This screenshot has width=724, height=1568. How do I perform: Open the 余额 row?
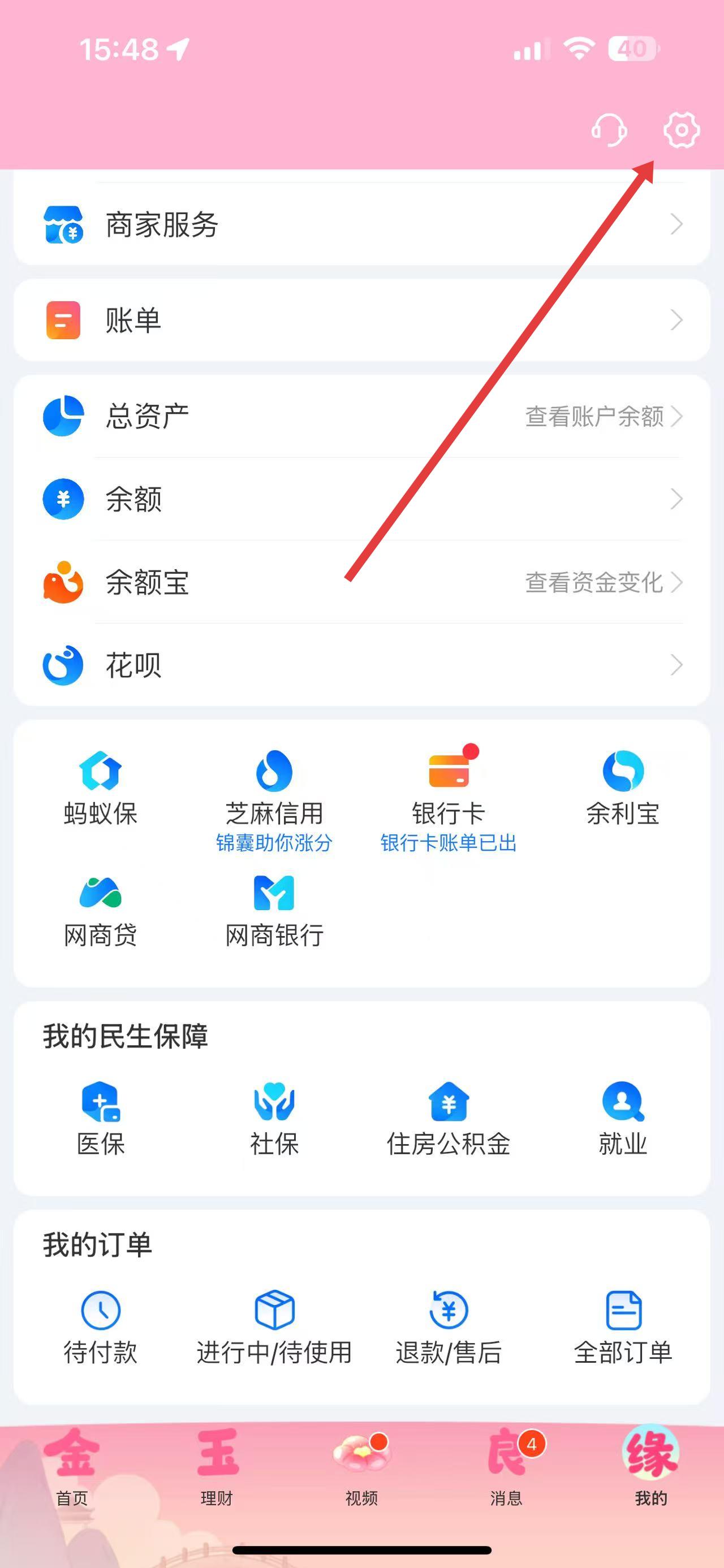361,499
